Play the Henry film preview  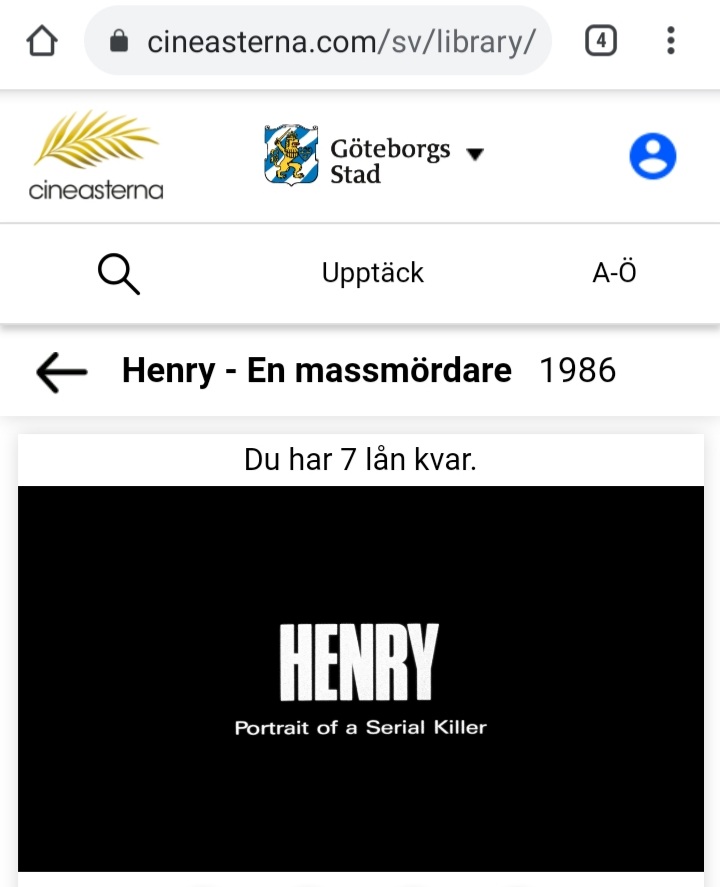pyautogui.click(x=360, y=678)
